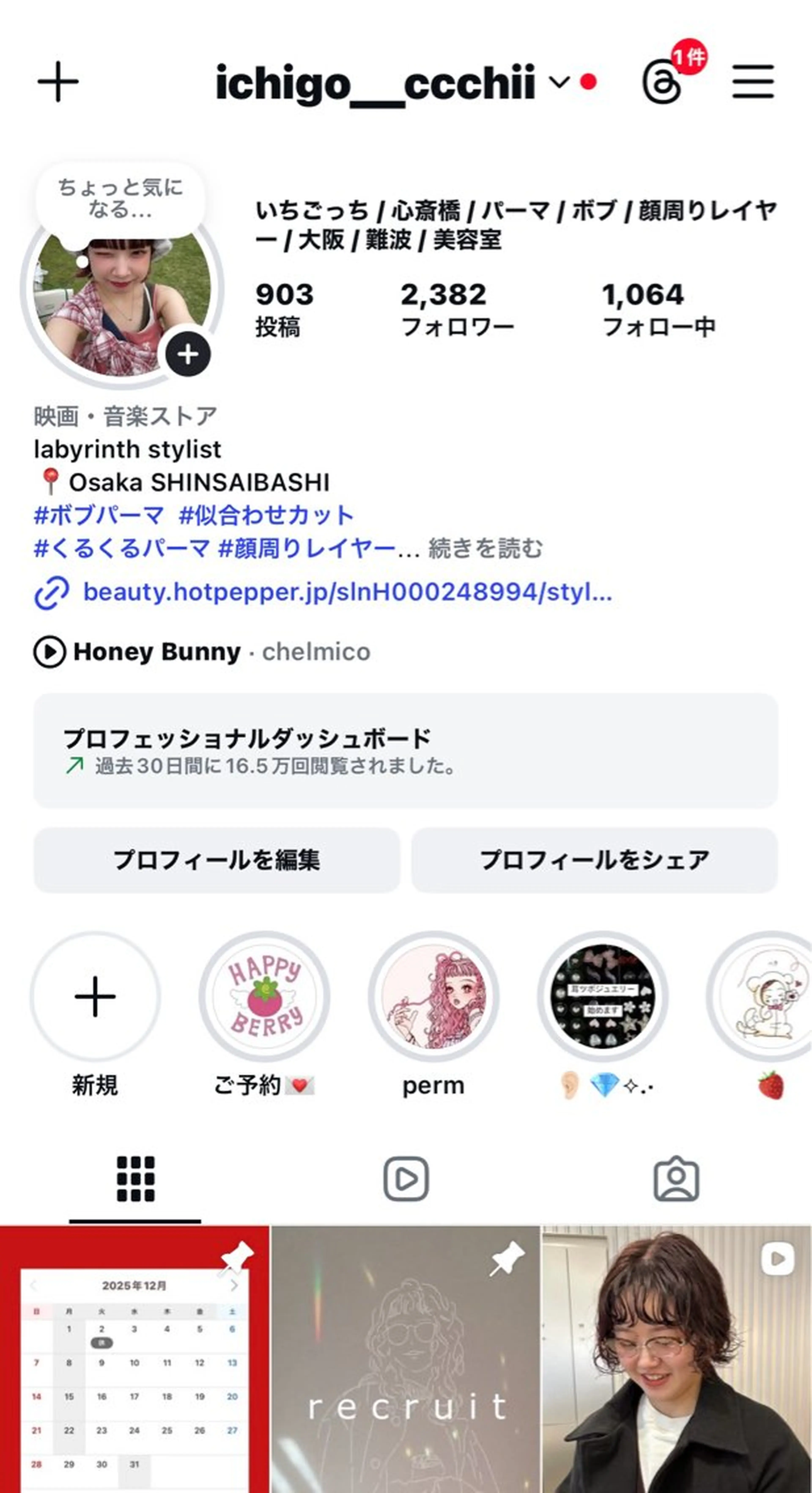Open the hamburger menu
The width and height of the screenshot is (812, 1493).
(753, 82)
